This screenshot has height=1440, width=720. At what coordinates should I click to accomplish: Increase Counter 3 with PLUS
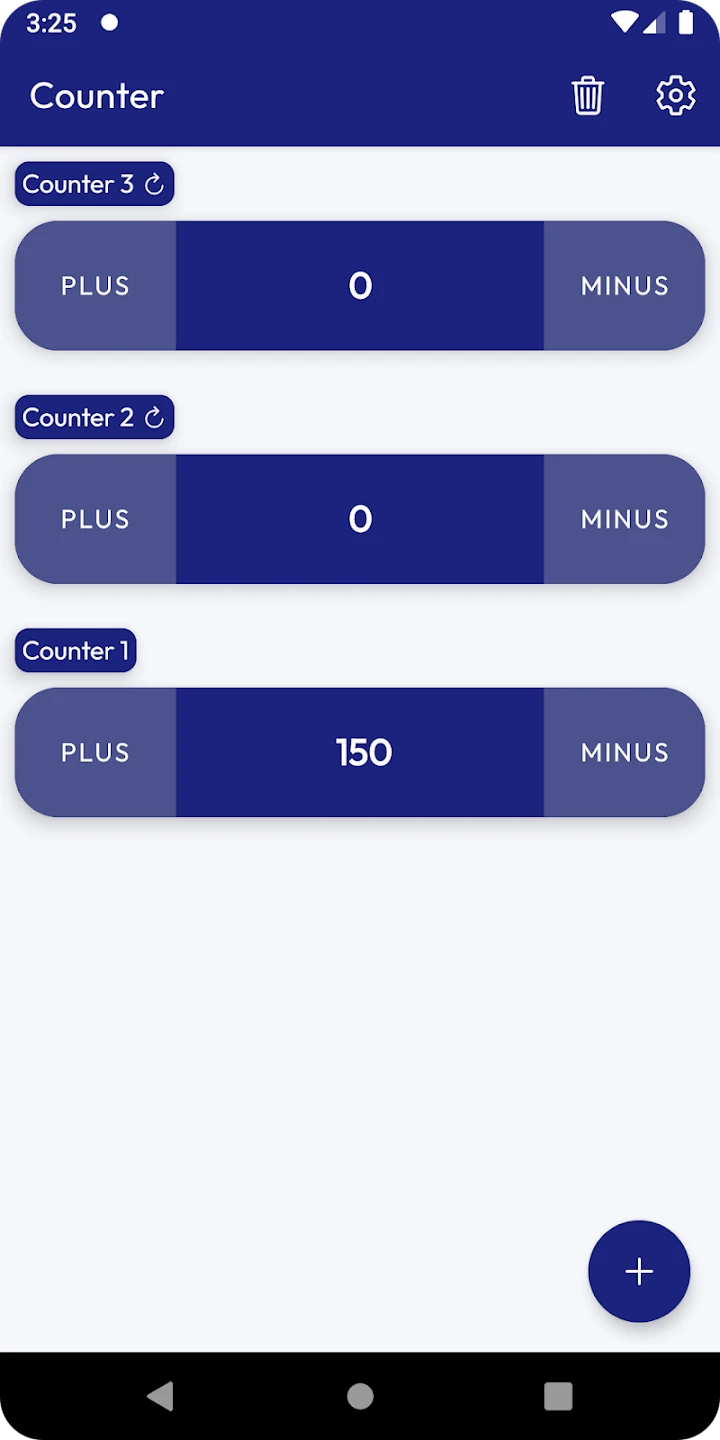click(x=96, y=286)
